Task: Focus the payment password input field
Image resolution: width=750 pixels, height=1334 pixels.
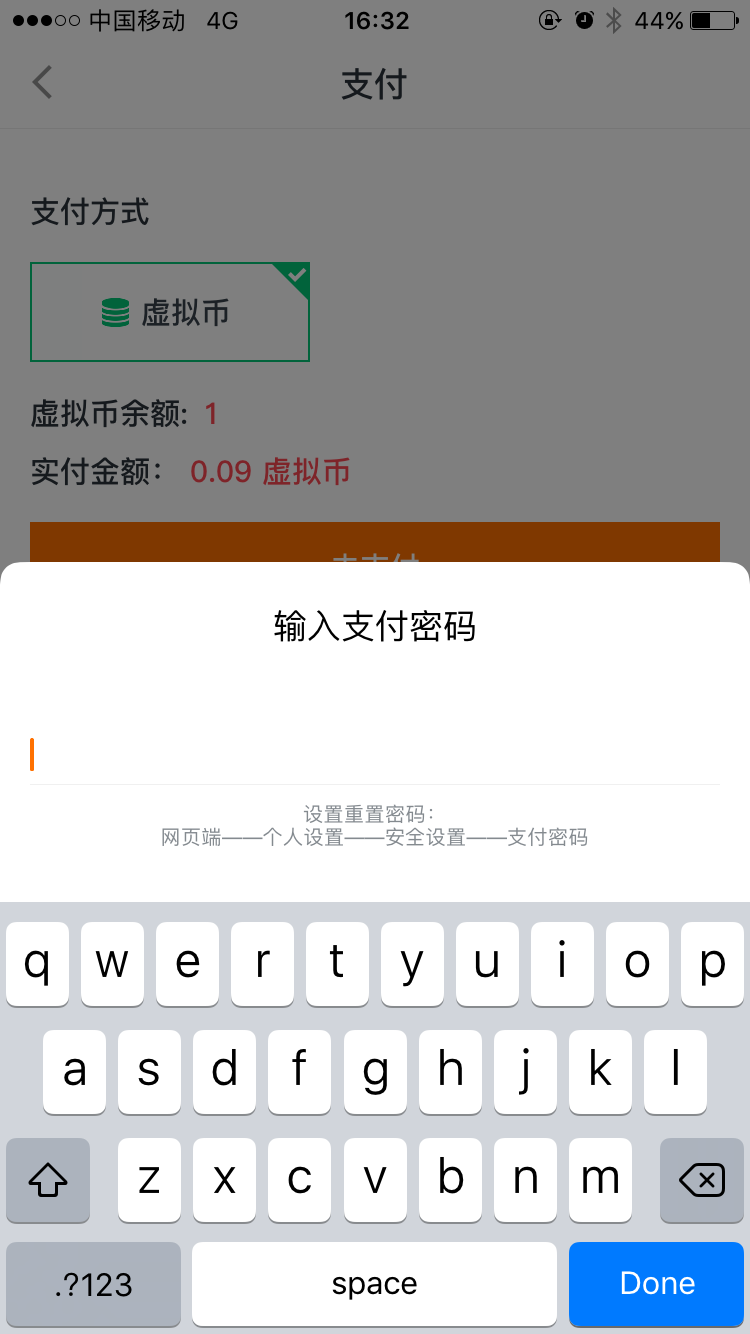Action: coord(375,754)
